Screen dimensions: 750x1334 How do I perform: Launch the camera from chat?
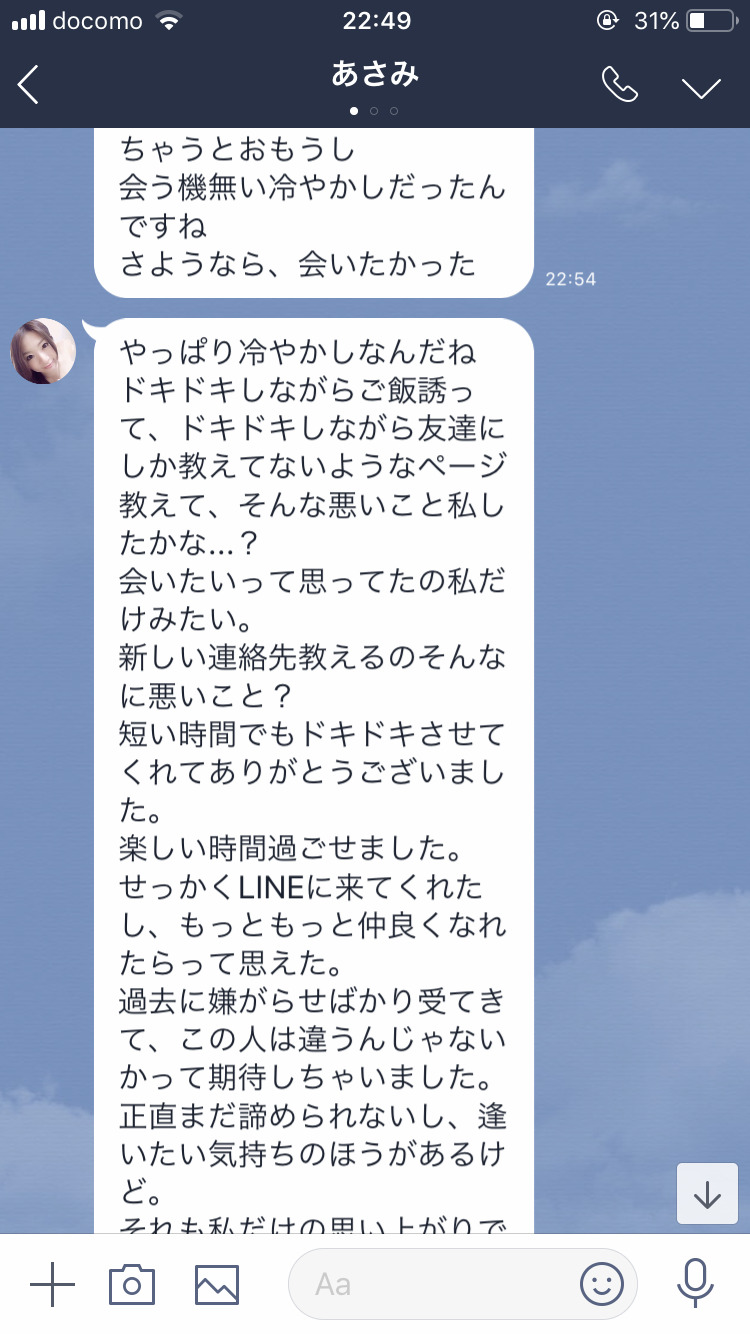132,1284
